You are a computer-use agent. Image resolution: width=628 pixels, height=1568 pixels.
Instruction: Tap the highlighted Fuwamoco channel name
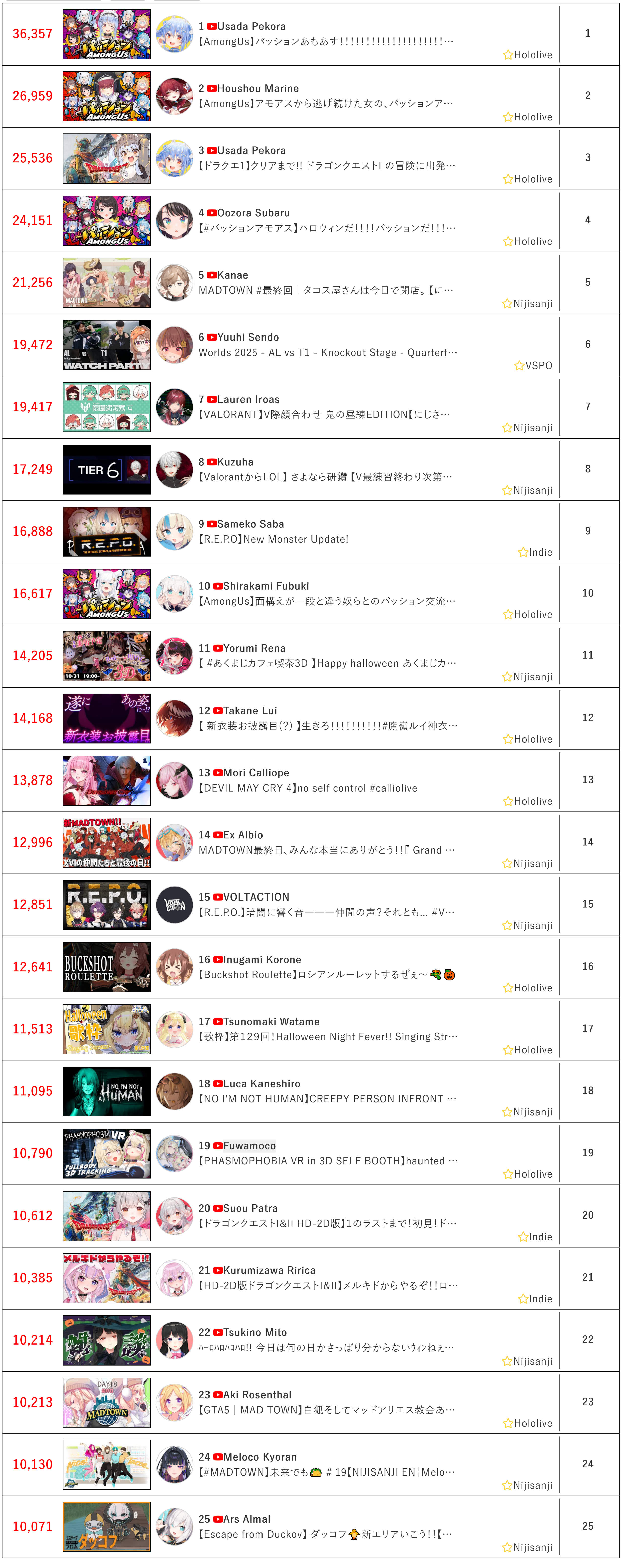249,1146
